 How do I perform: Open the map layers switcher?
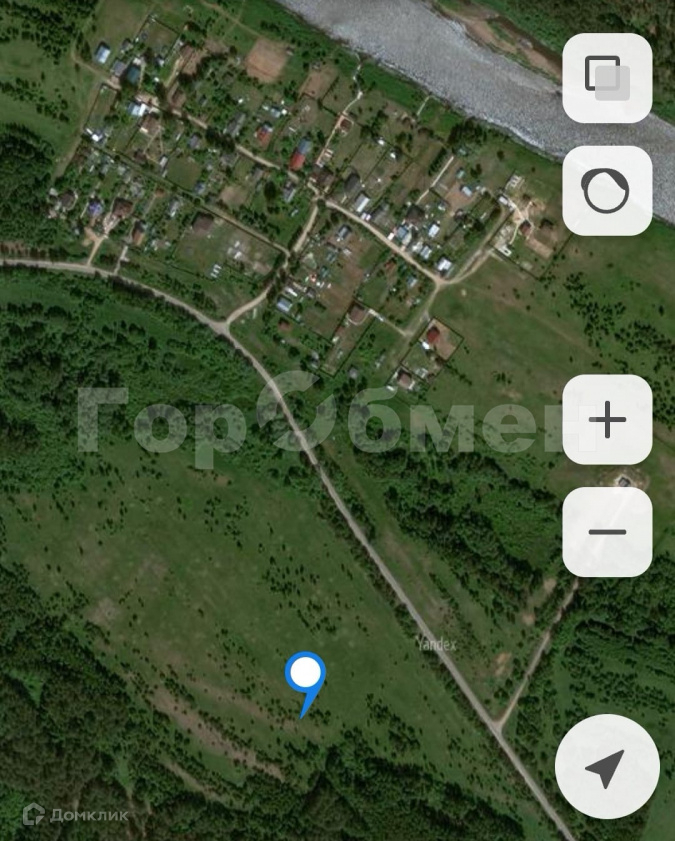coord(607,78)
